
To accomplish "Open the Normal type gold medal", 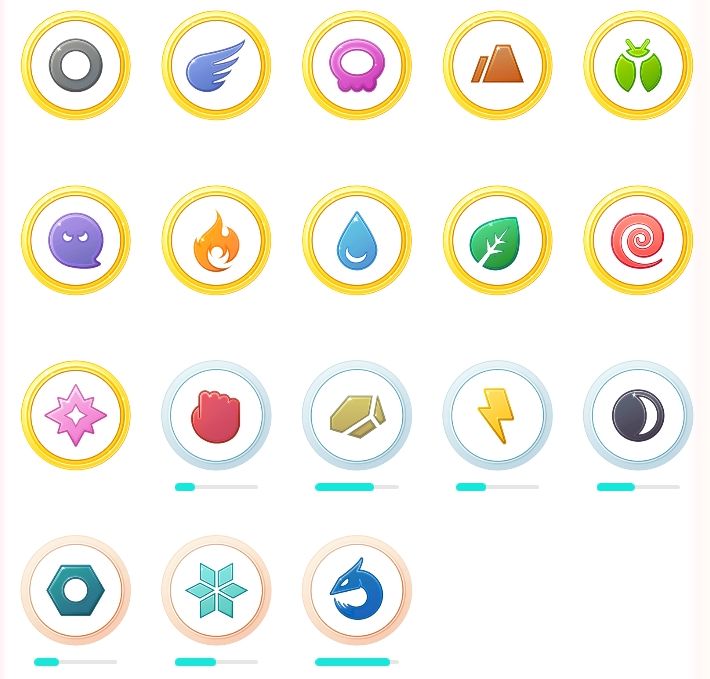I will [76, 66].
